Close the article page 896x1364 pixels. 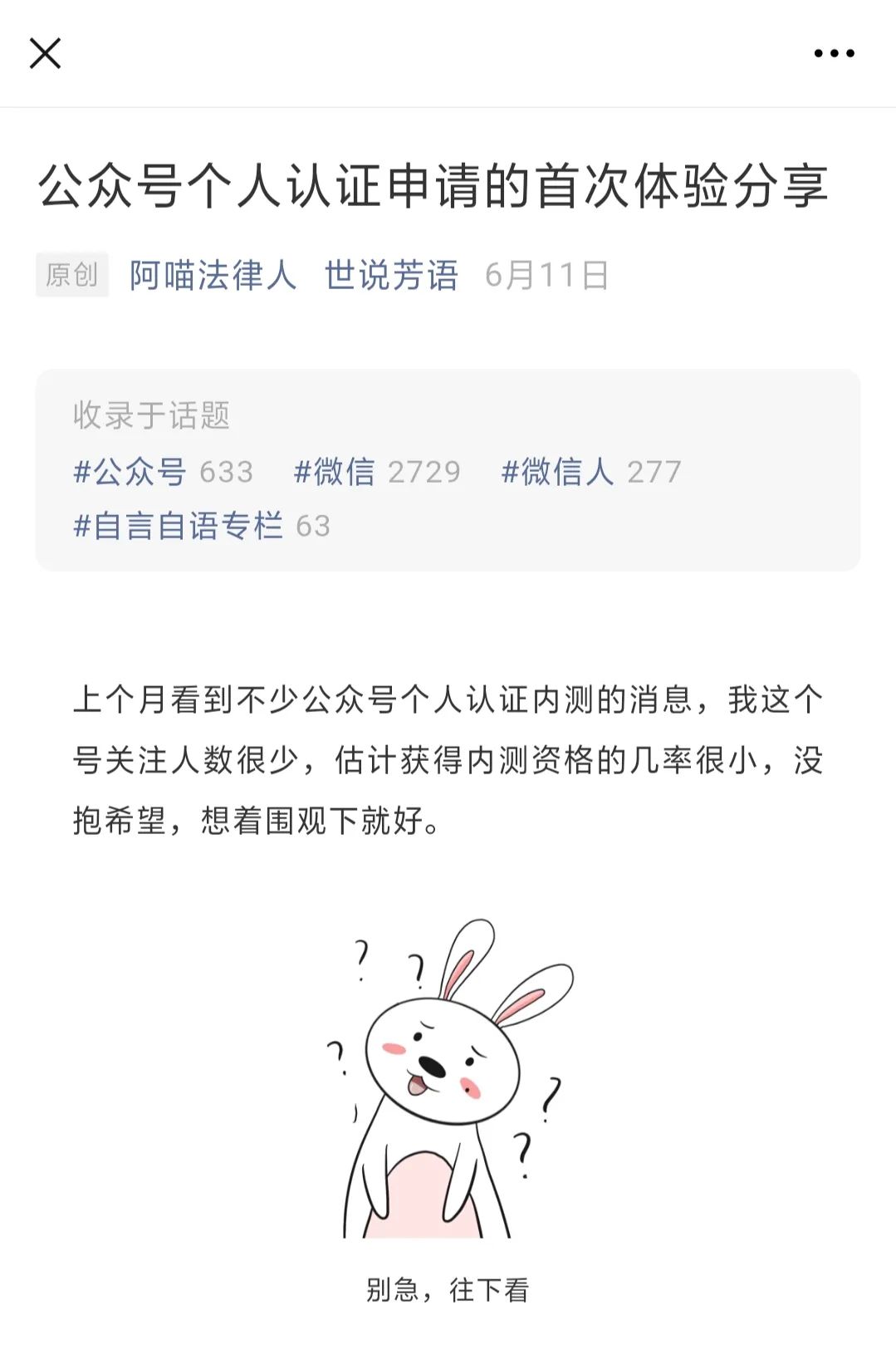45,53
